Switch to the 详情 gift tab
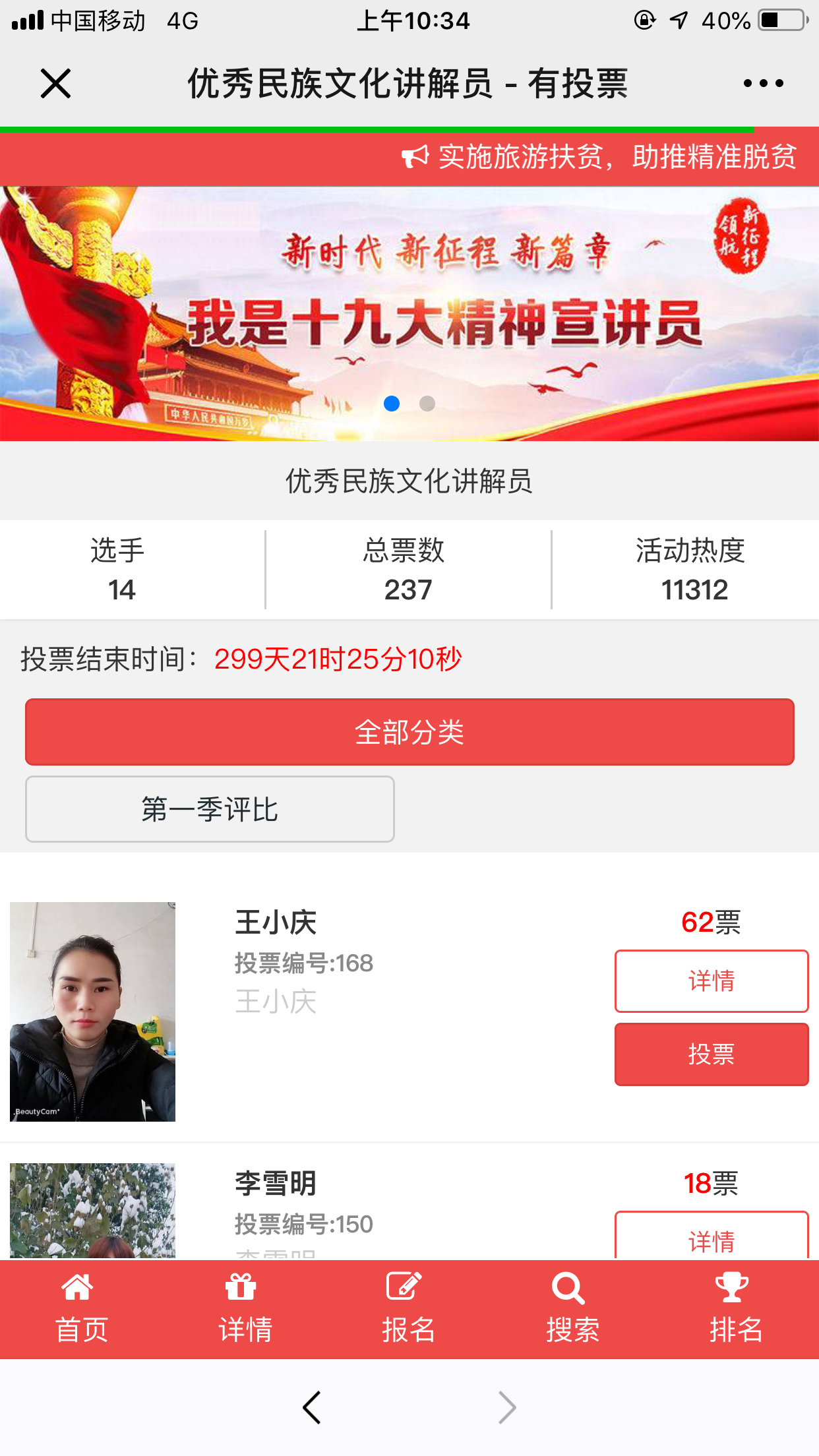819x1456 pixels. pyautogui.click(x=245, y=1309)
